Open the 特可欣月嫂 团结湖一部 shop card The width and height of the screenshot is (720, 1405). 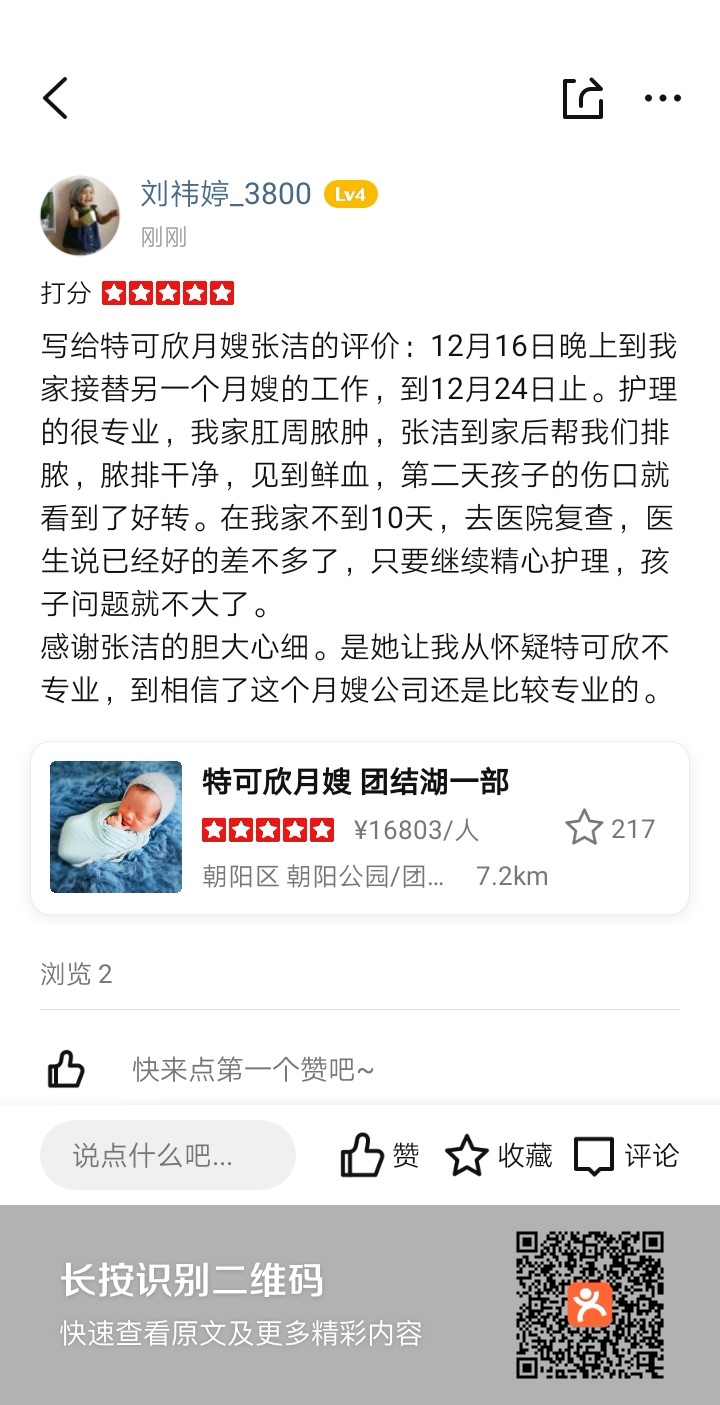pyautogui.click(x=360, y=827)
